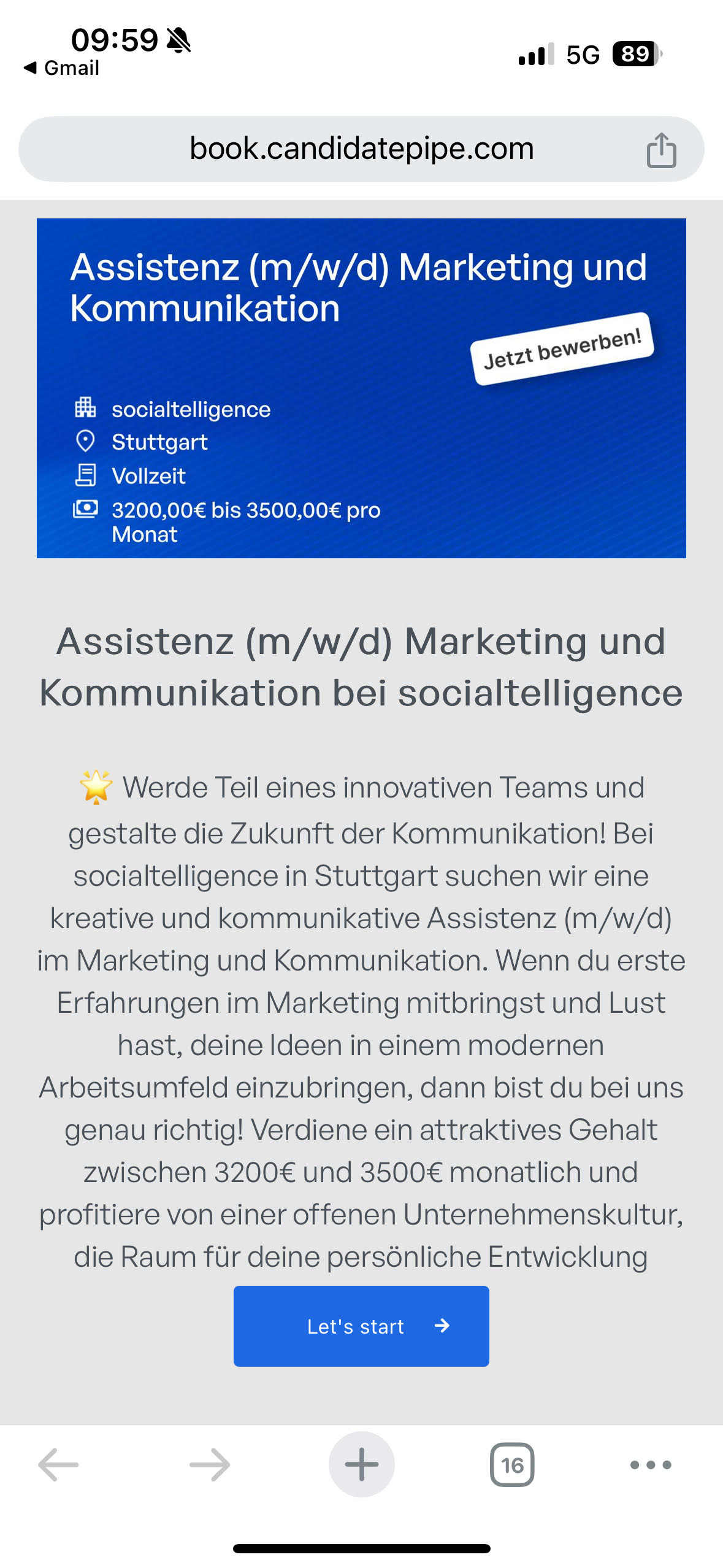Tap the Jetzt bewerben! badge
This screenshot has height=1568, width=723.
[x=562, y=348]
